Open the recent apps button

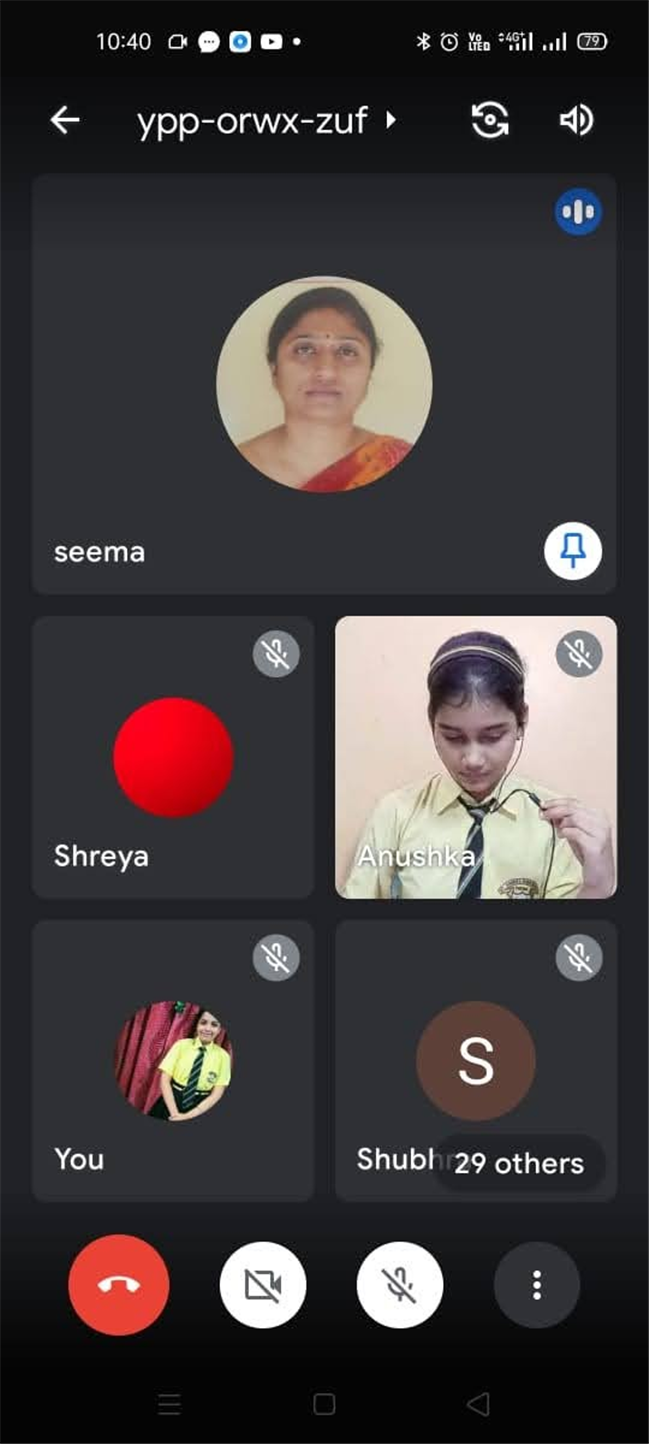coord(170,1404)
